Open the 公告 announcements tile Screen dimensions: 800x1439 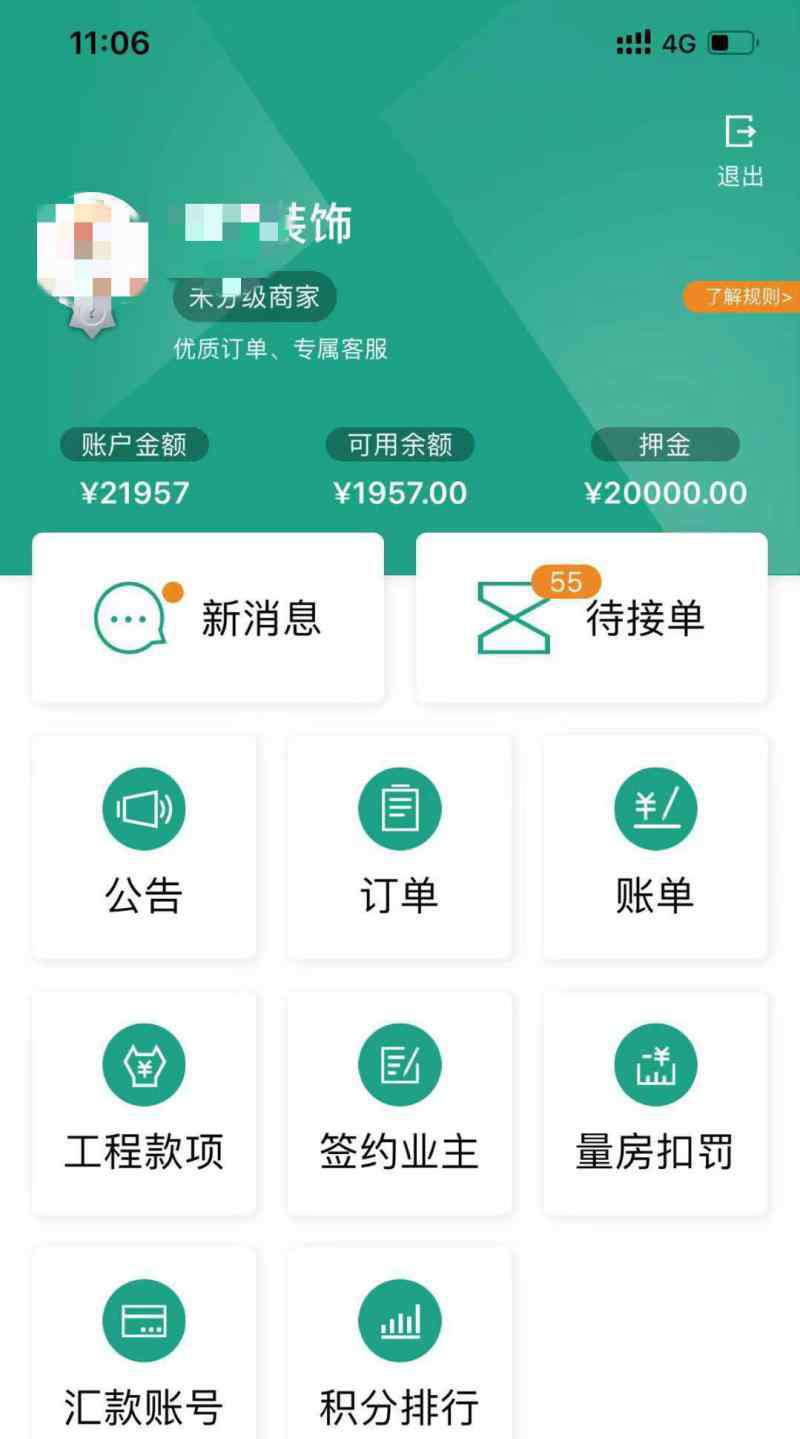(144, 846)
